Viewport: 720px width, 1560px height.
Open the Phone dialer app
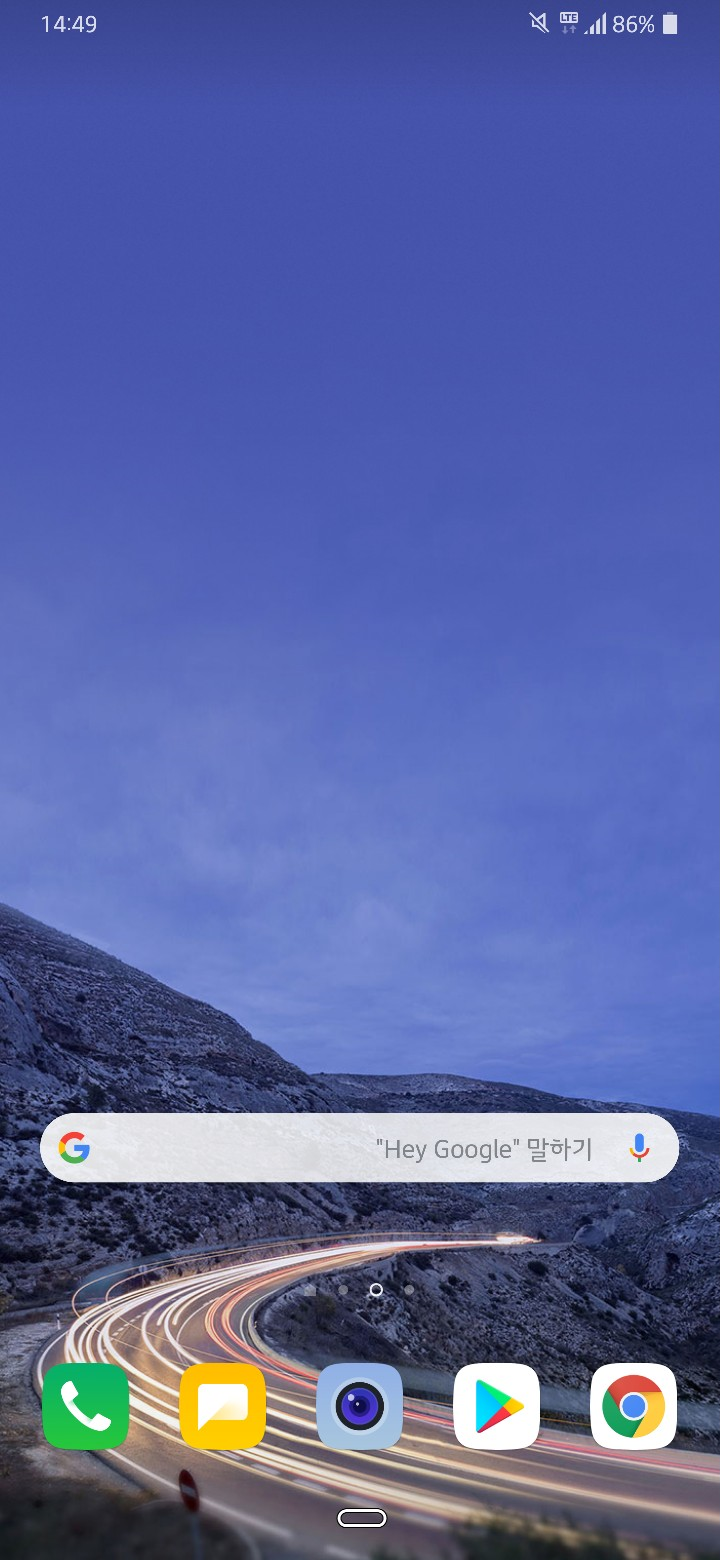86,1406
